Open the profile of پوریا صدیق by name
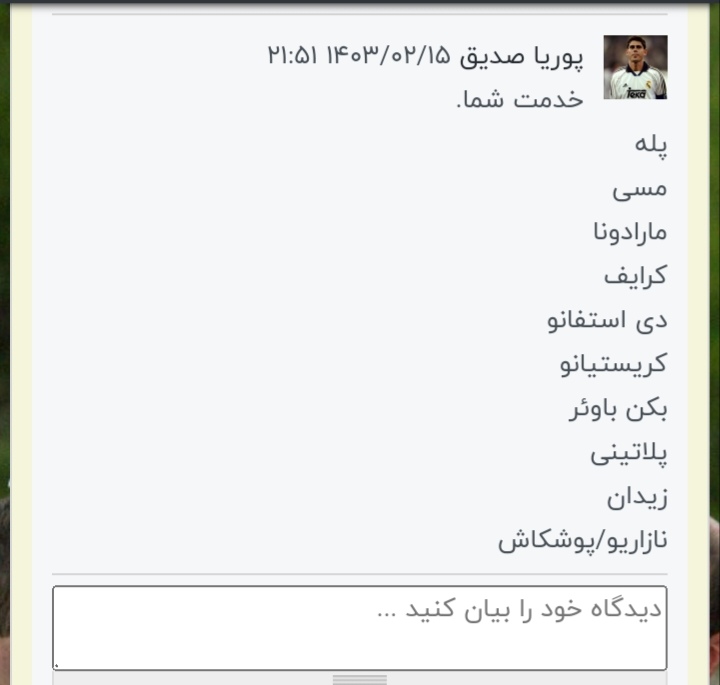 pos(521,56)
